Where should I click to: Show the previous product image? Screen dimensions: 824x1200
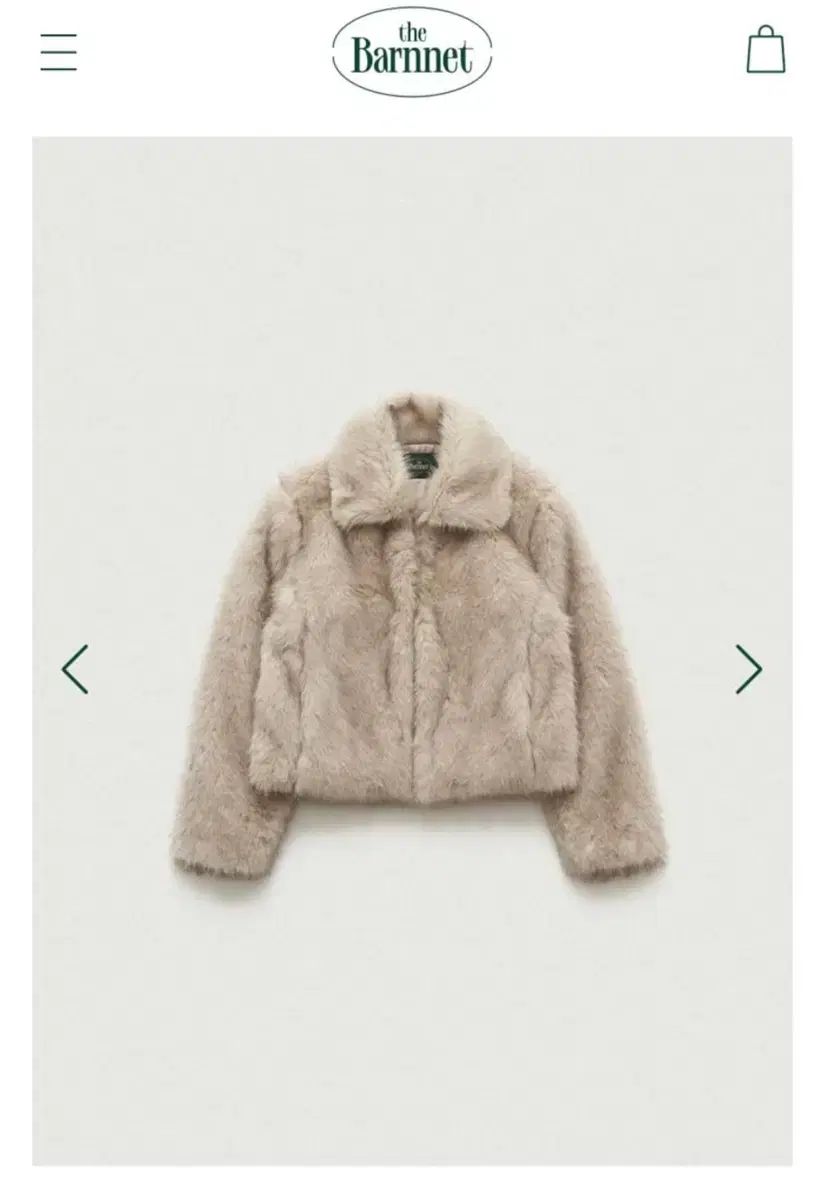click(x=75, y=669)
